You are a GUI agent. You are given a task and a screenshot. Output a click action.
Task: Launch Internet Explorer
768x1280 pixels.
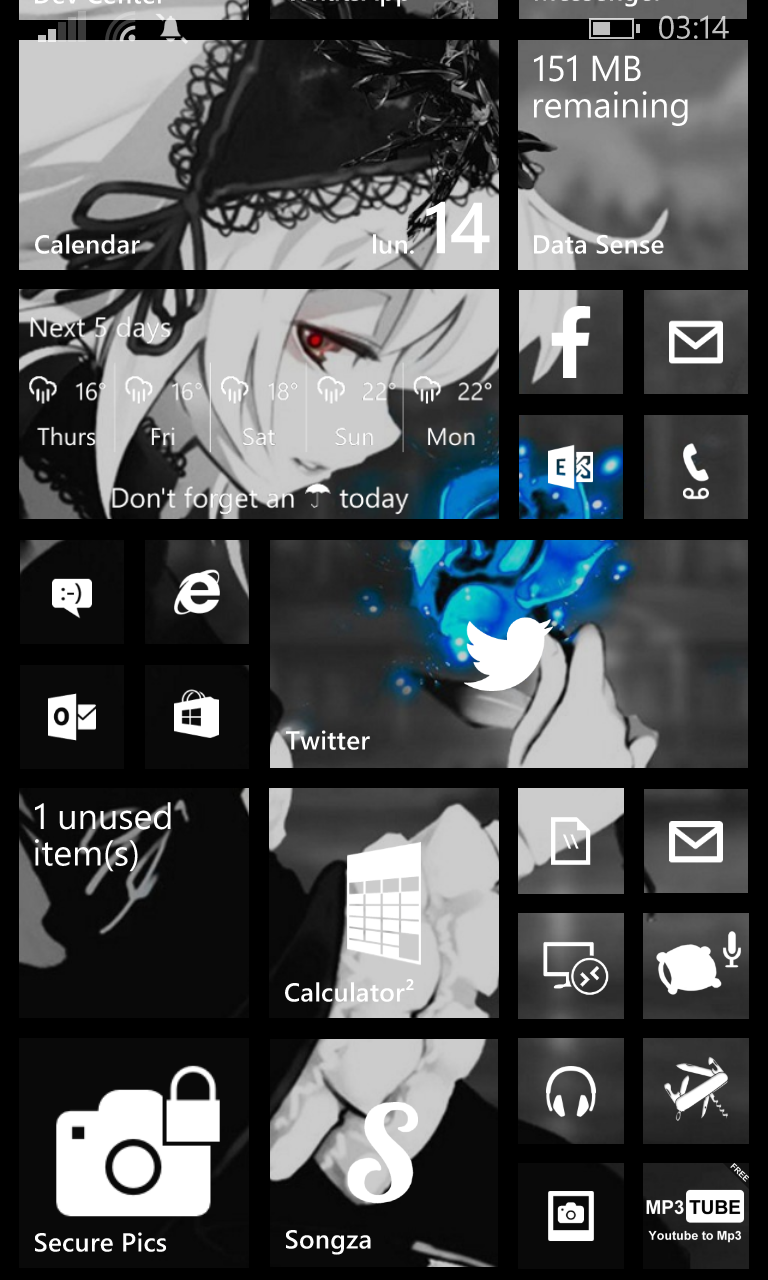point(197,592)
